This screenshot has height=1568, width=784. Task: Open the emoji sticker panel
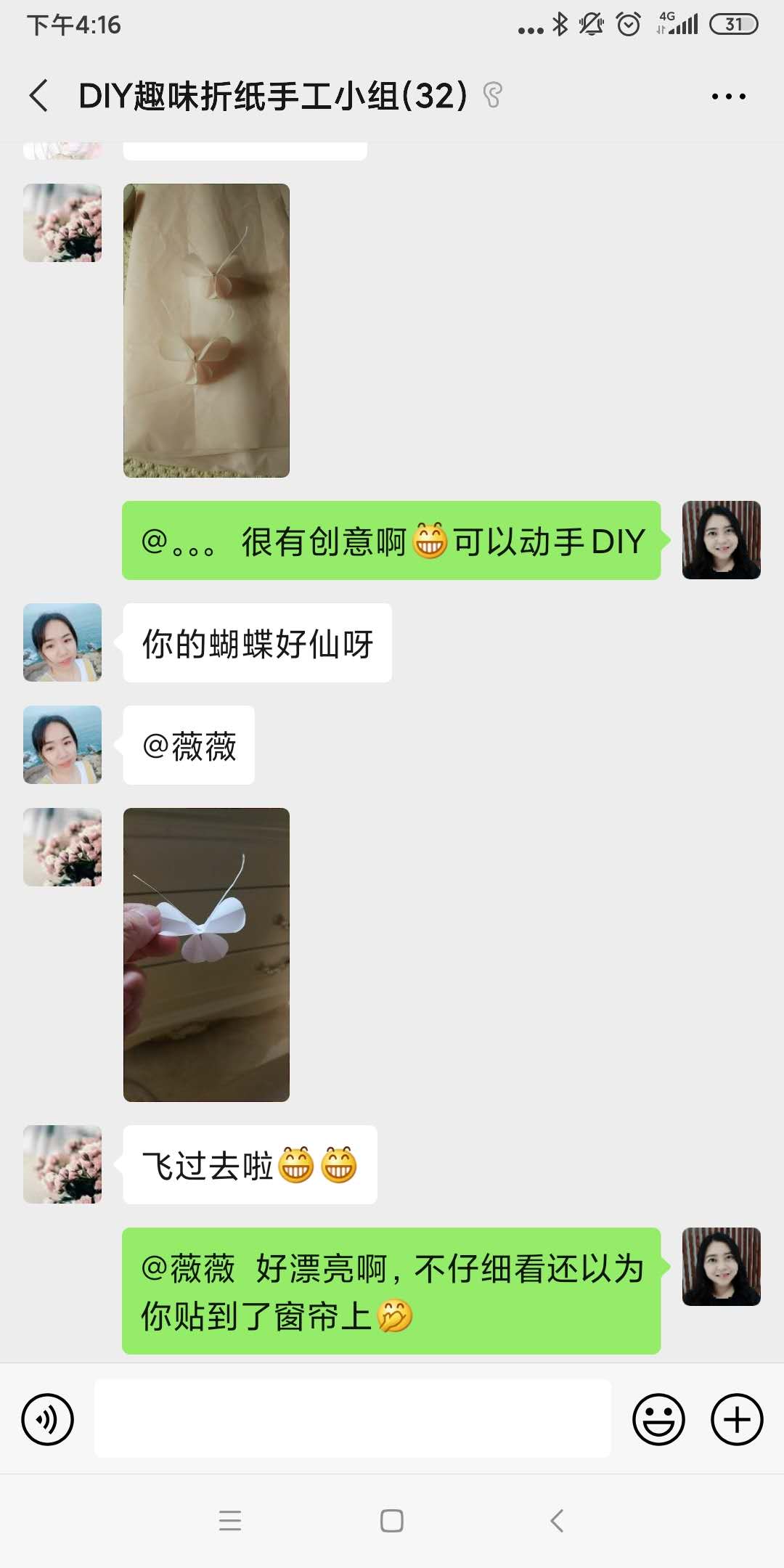[x=658, y=1419]
